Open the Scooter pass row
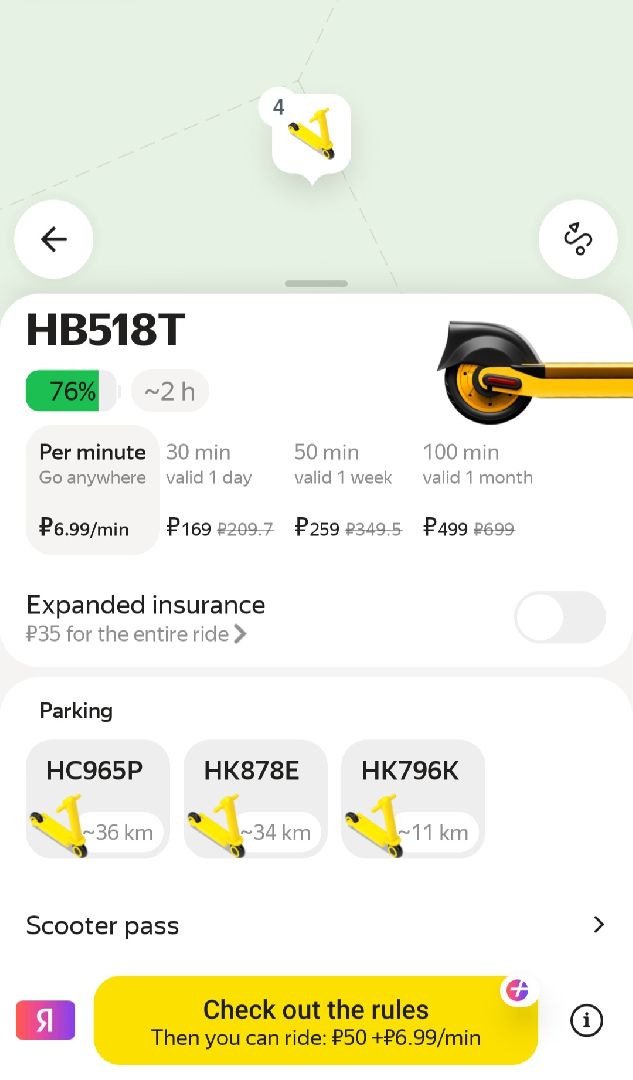The height and width of the screenshot is (1080, 633). click(316, 925)
